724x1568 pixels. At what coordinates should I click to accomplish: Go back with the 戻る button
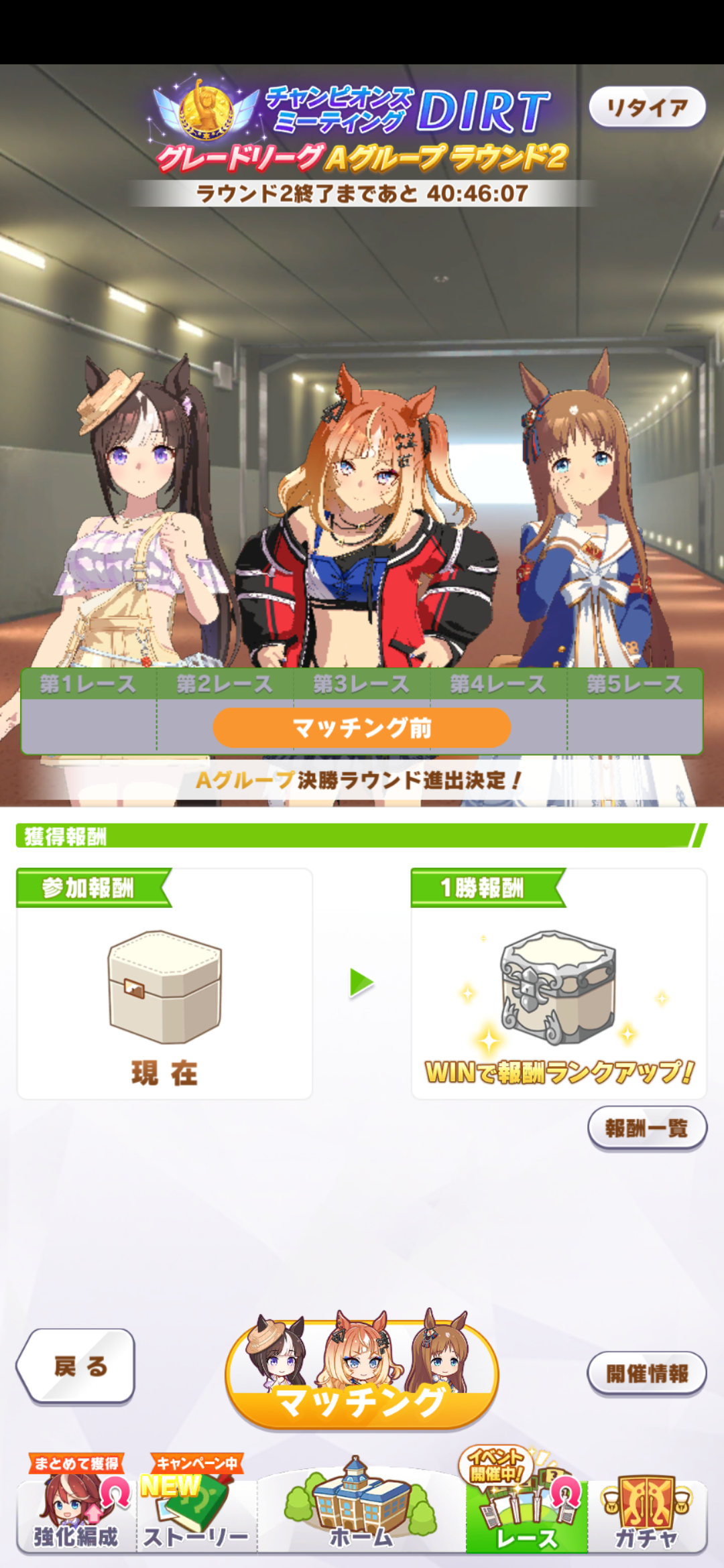pyautogui.click(x=76, y=1366)
